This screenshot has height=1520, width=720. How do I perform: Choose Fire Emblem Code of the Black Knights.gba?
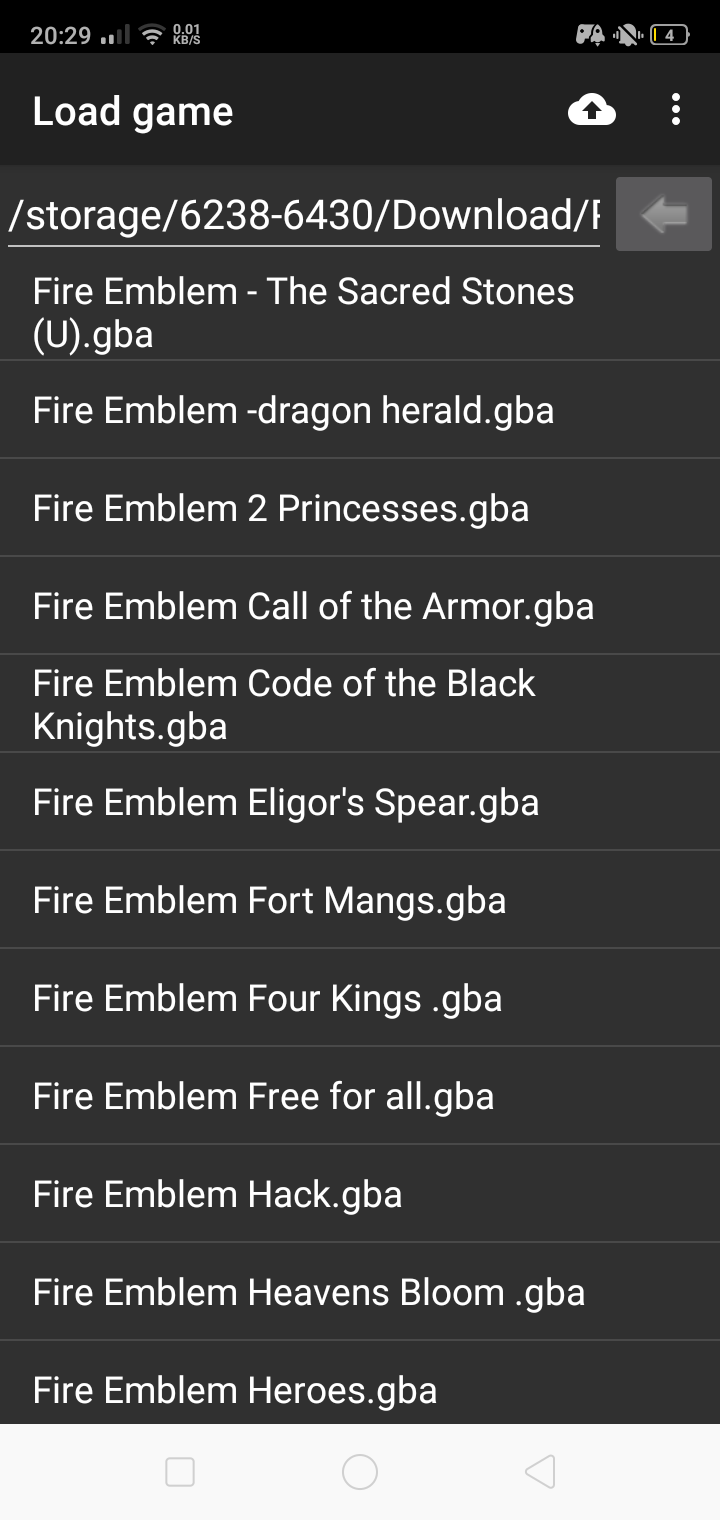pyautogui.click(x=360, y=704)
